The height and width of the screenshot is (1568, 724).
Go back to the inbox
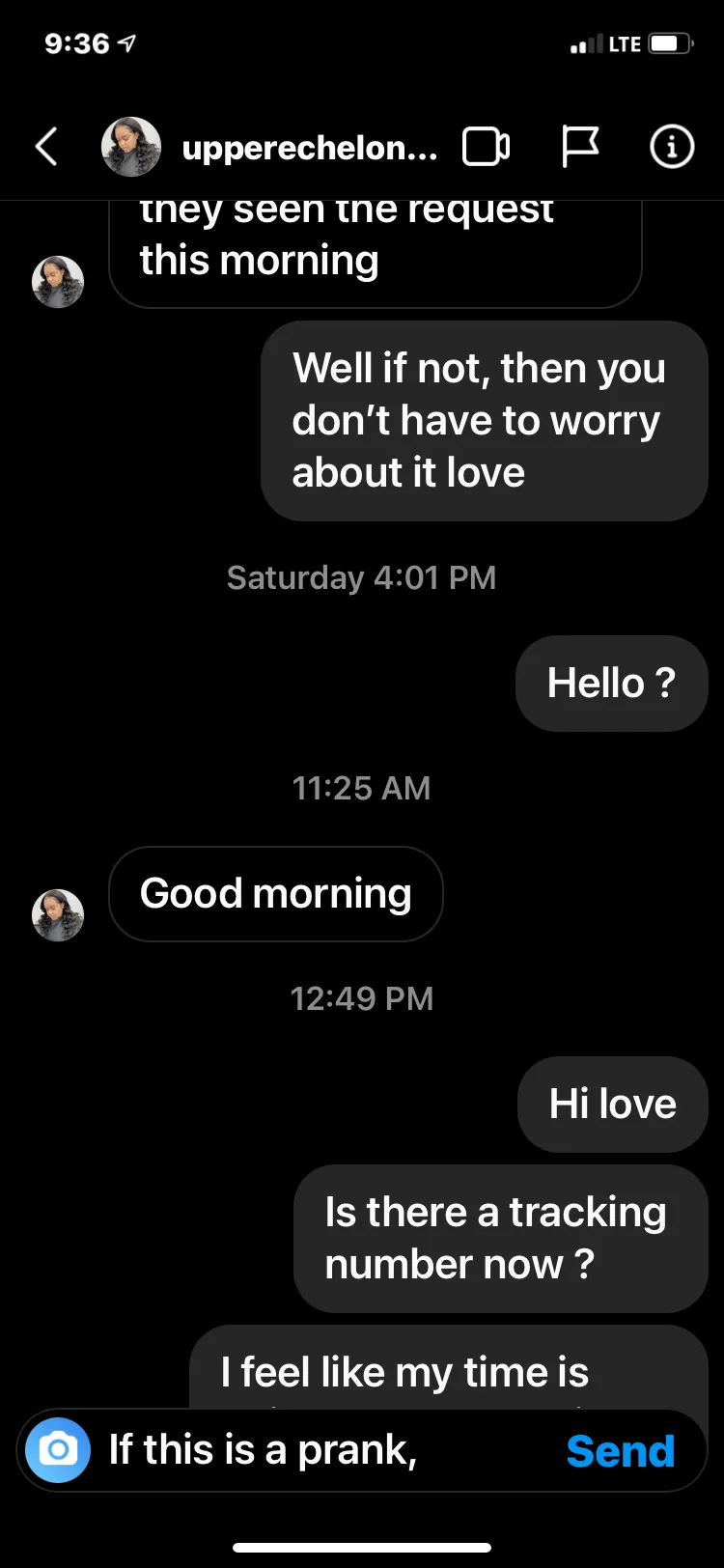pyautogui.click(x=46, y=147)
